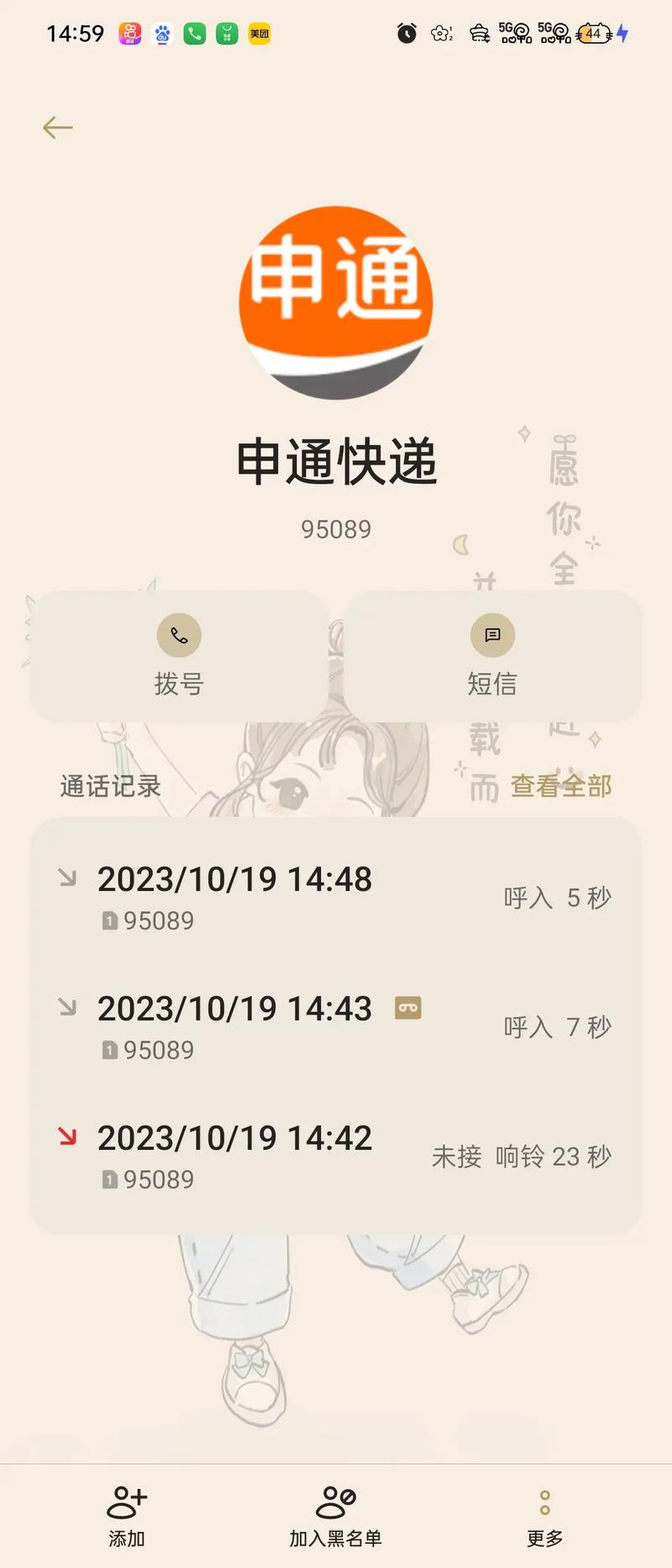Add number to blacklist via 加入黑名单
Image resolution: width=672 pixels, height=1568 pixels.
point(335,1516)
